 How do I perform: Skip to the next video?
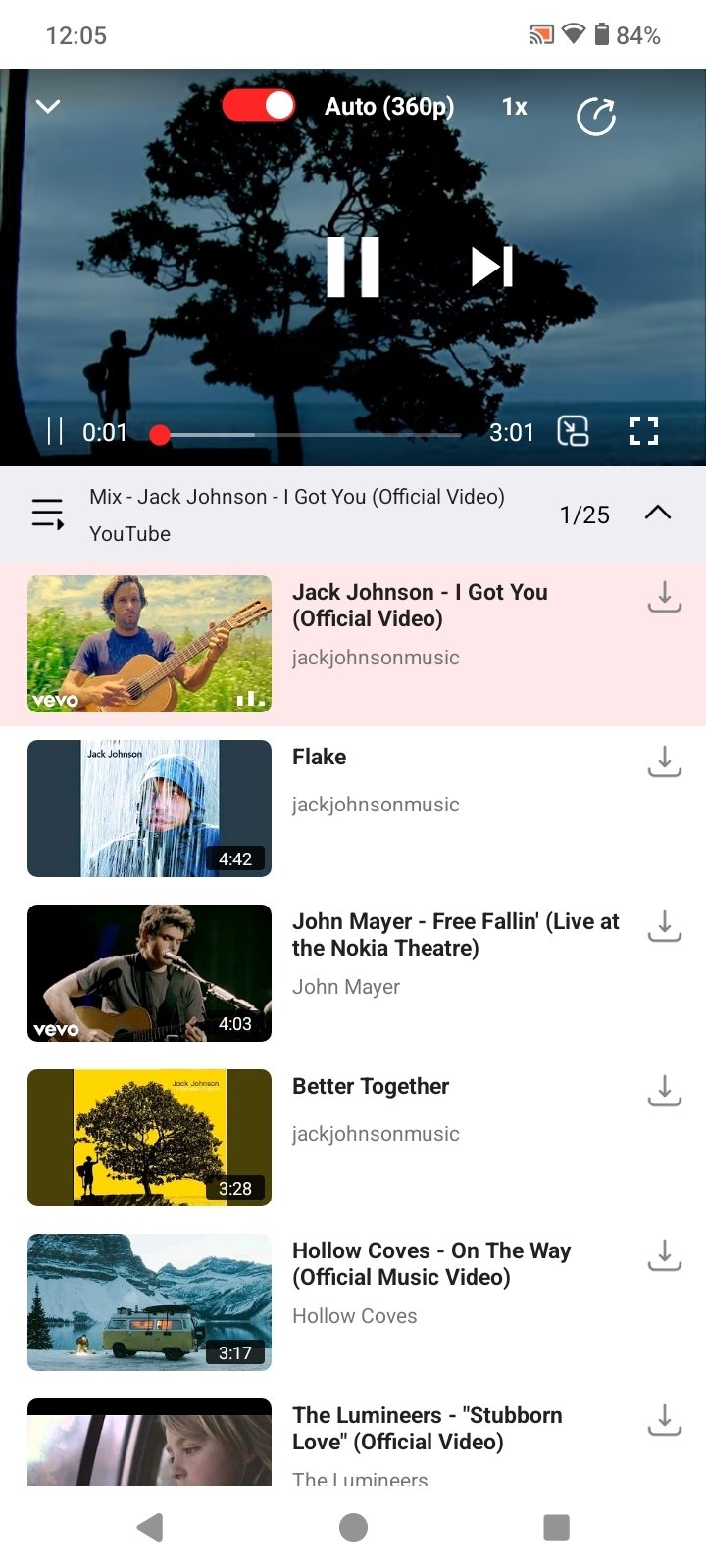[x=491, y=267]
